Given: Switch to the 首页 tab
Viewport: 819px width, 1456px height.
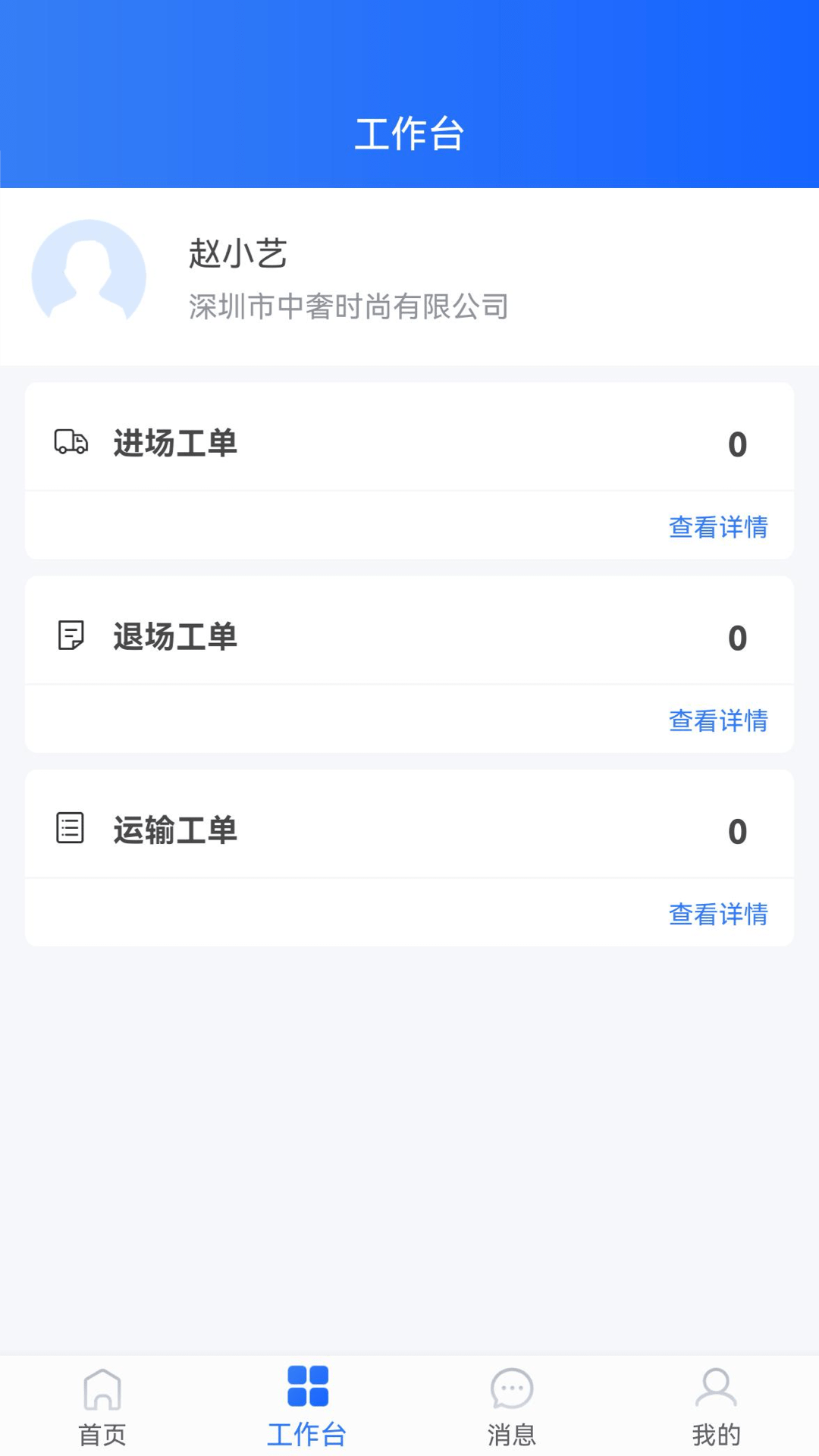Looking at the screenshot, I should [x=102, y=1433].
